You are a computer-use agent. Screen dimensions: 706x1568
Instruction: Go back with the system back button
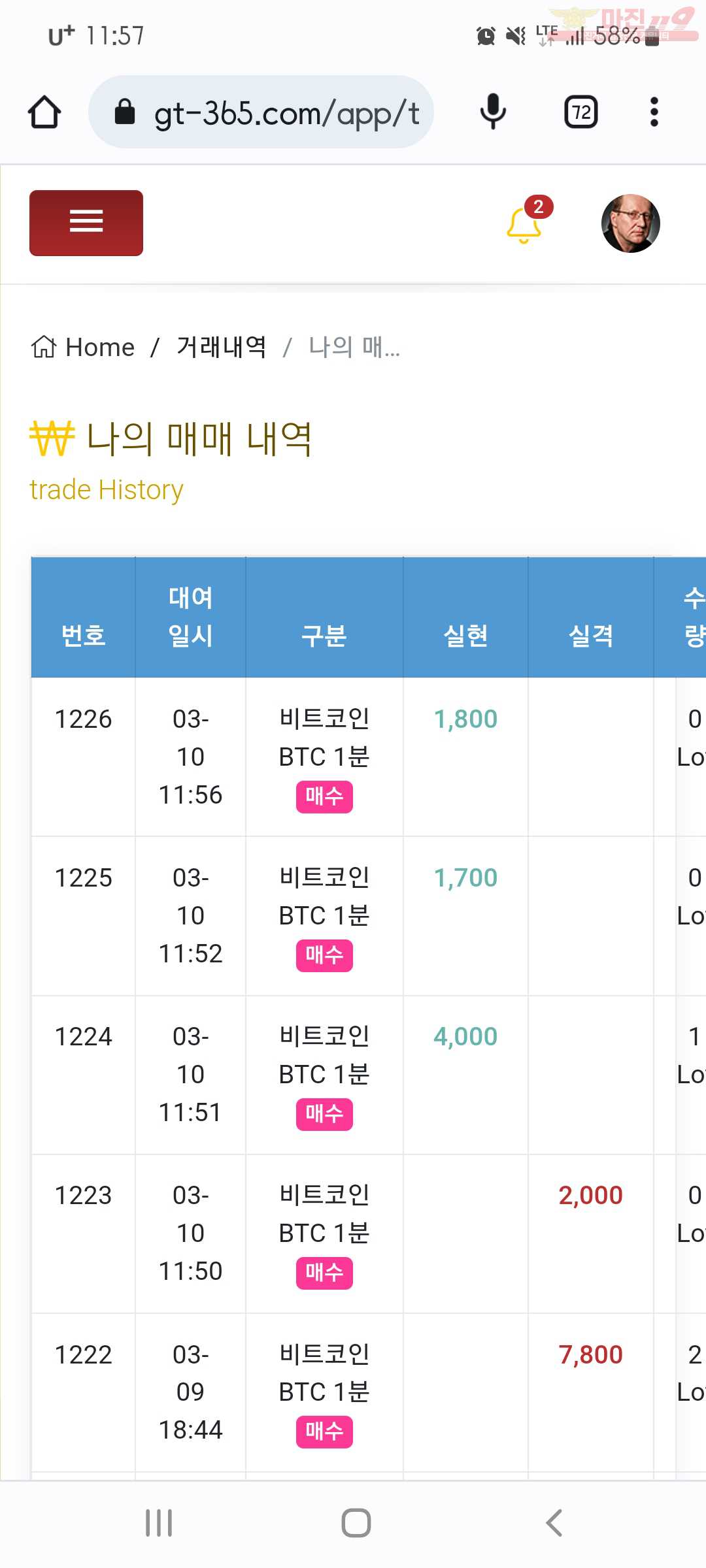click(554, 1523)
